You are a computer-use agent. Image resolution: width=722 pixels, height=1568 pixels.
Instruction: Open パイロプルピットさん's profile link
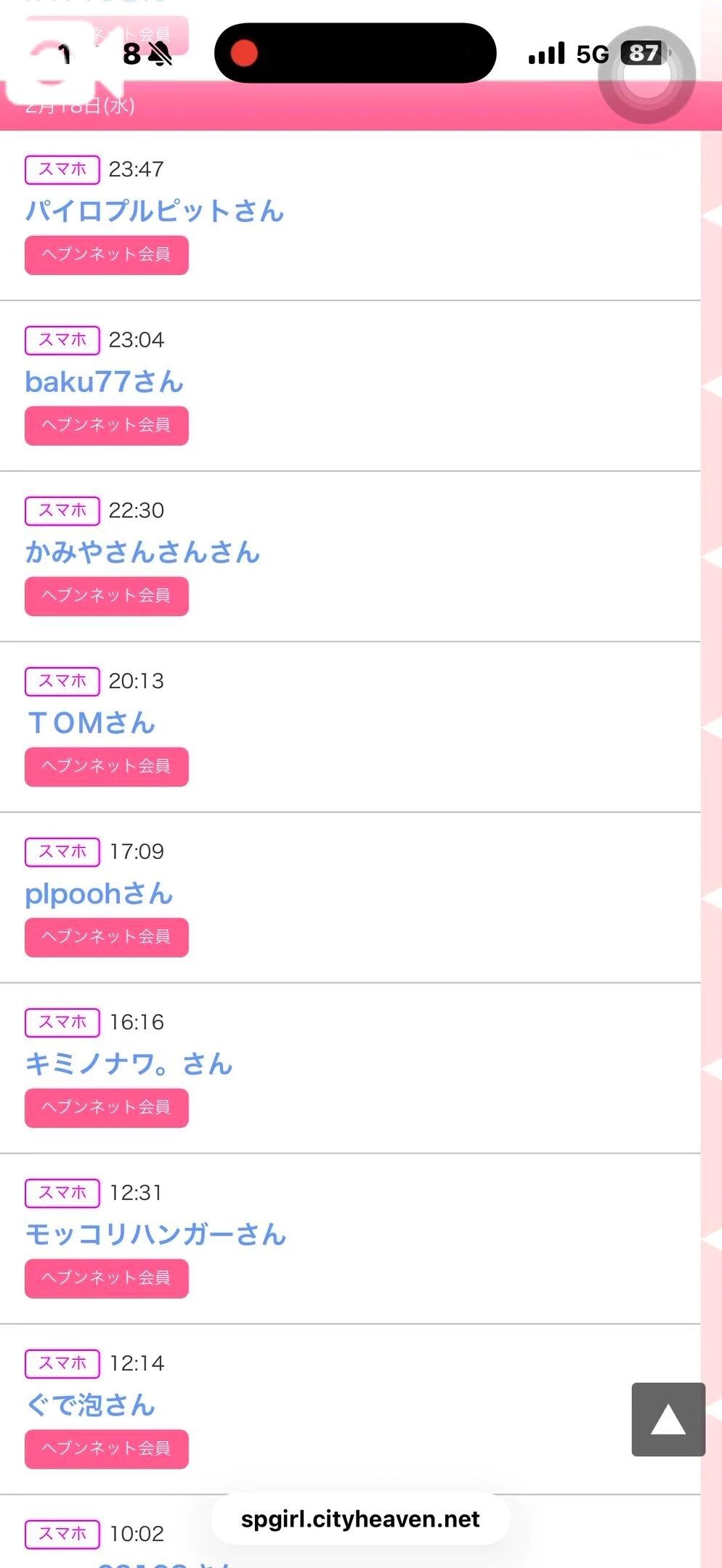(x=154, y=211)
